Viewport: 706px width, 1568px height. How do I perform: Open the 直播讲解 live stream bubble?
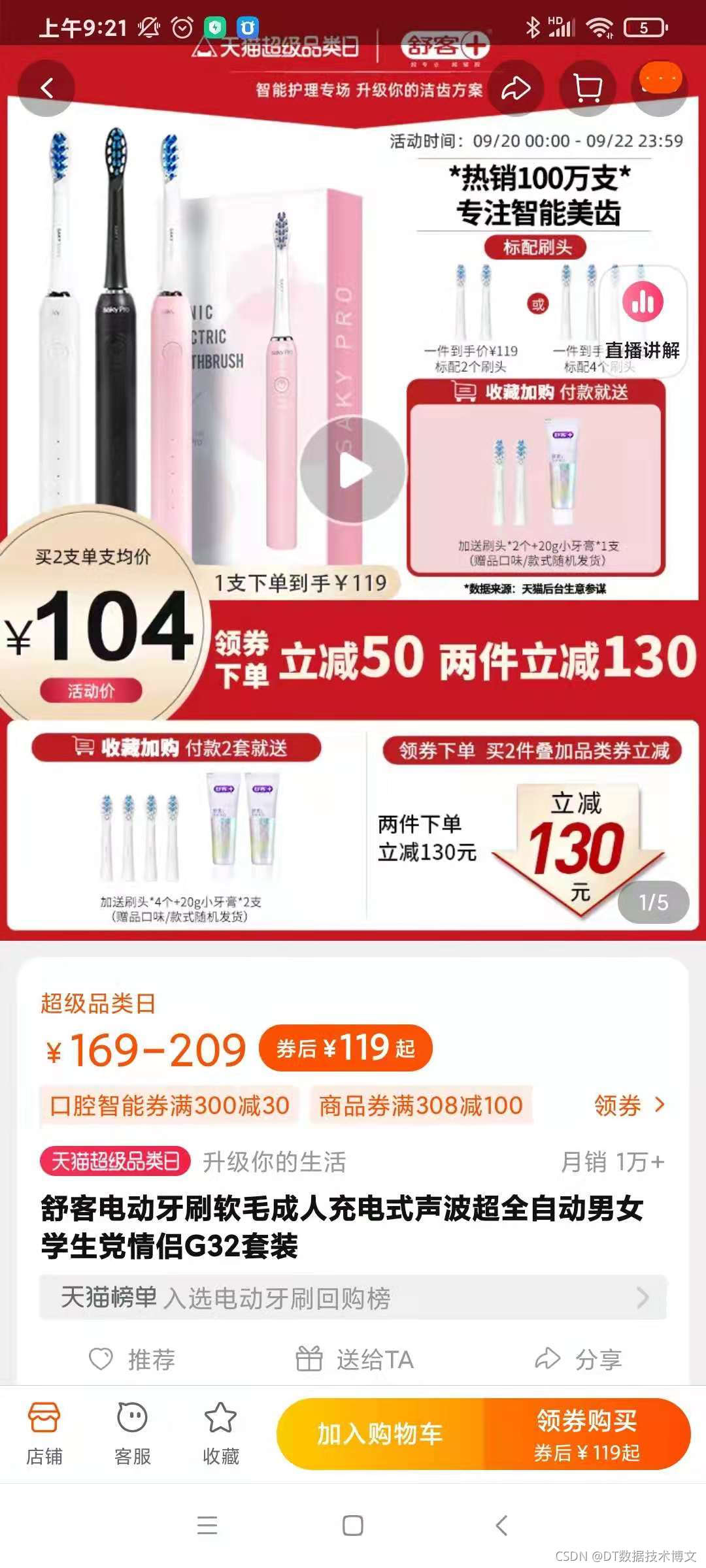click(643, 321)
